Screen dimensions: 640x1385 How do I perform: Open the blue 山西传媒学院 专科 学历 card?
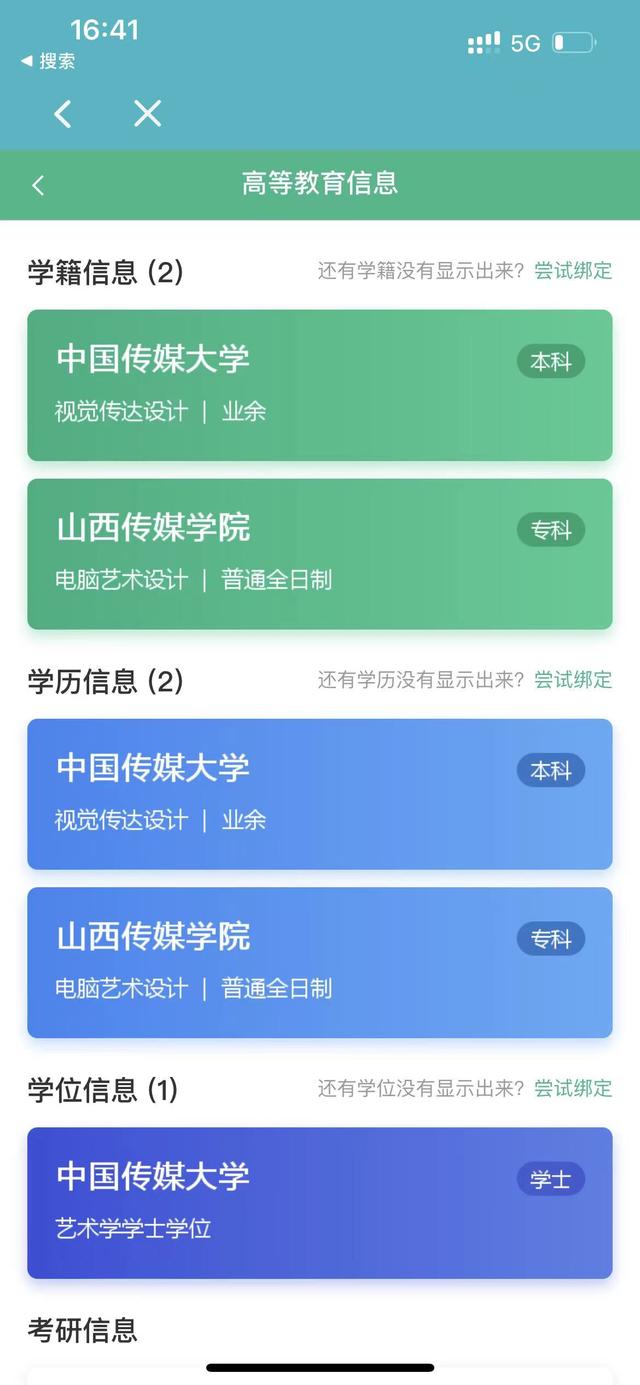pos(320,963)
